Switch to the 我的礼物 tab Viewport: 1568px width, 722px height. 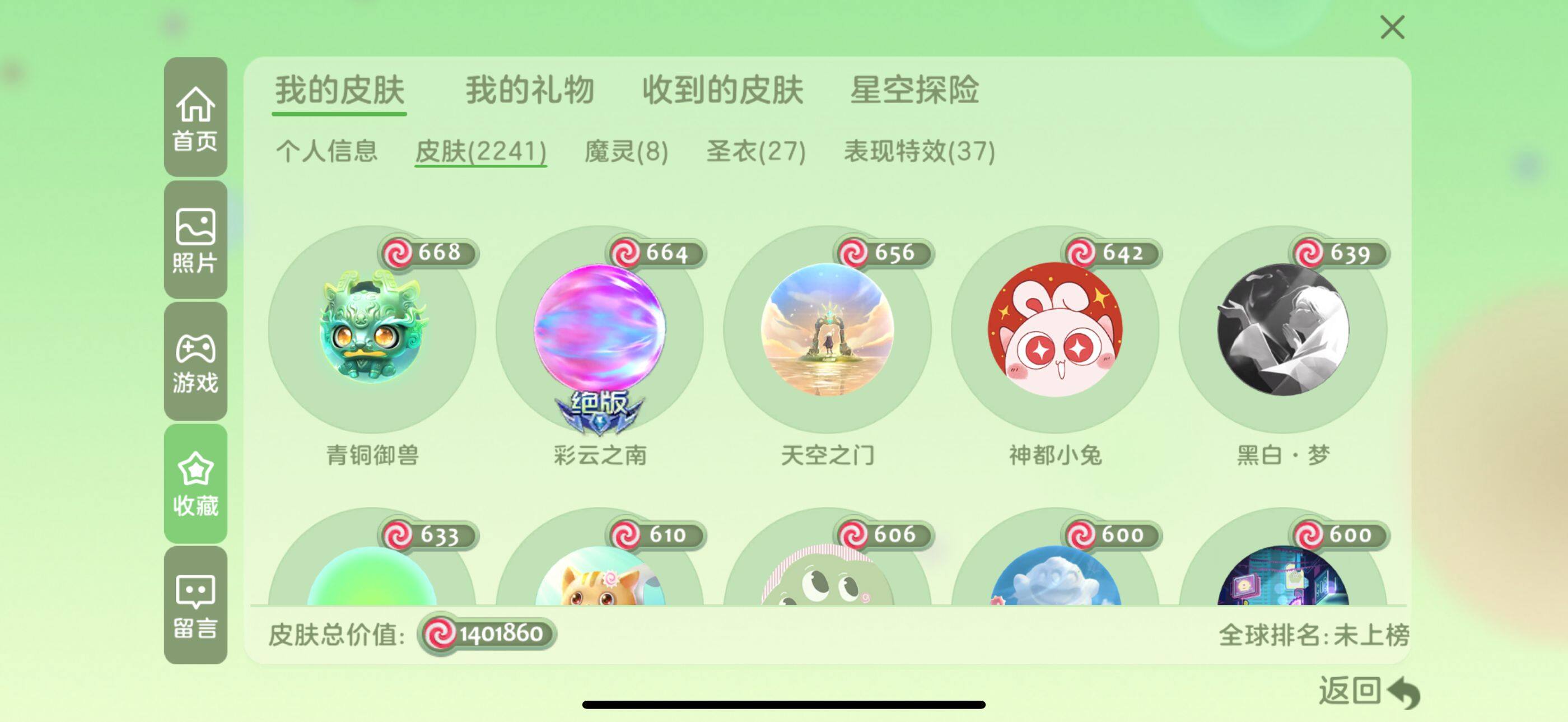[529, 91]
